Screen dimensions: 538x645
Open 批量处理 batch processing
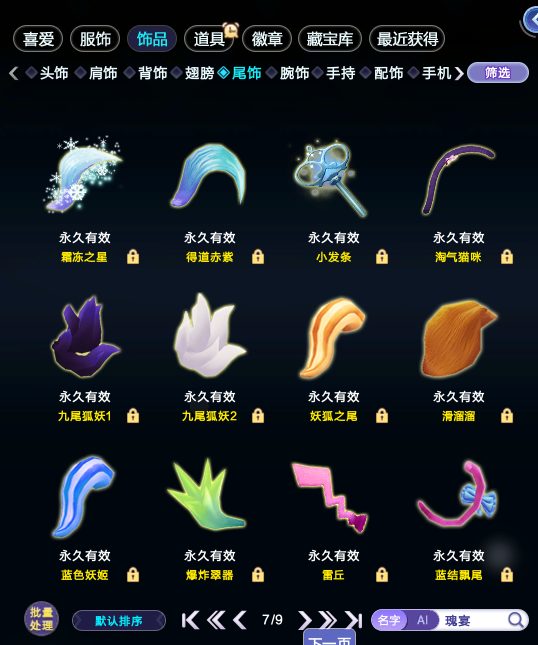pos(41,619)
